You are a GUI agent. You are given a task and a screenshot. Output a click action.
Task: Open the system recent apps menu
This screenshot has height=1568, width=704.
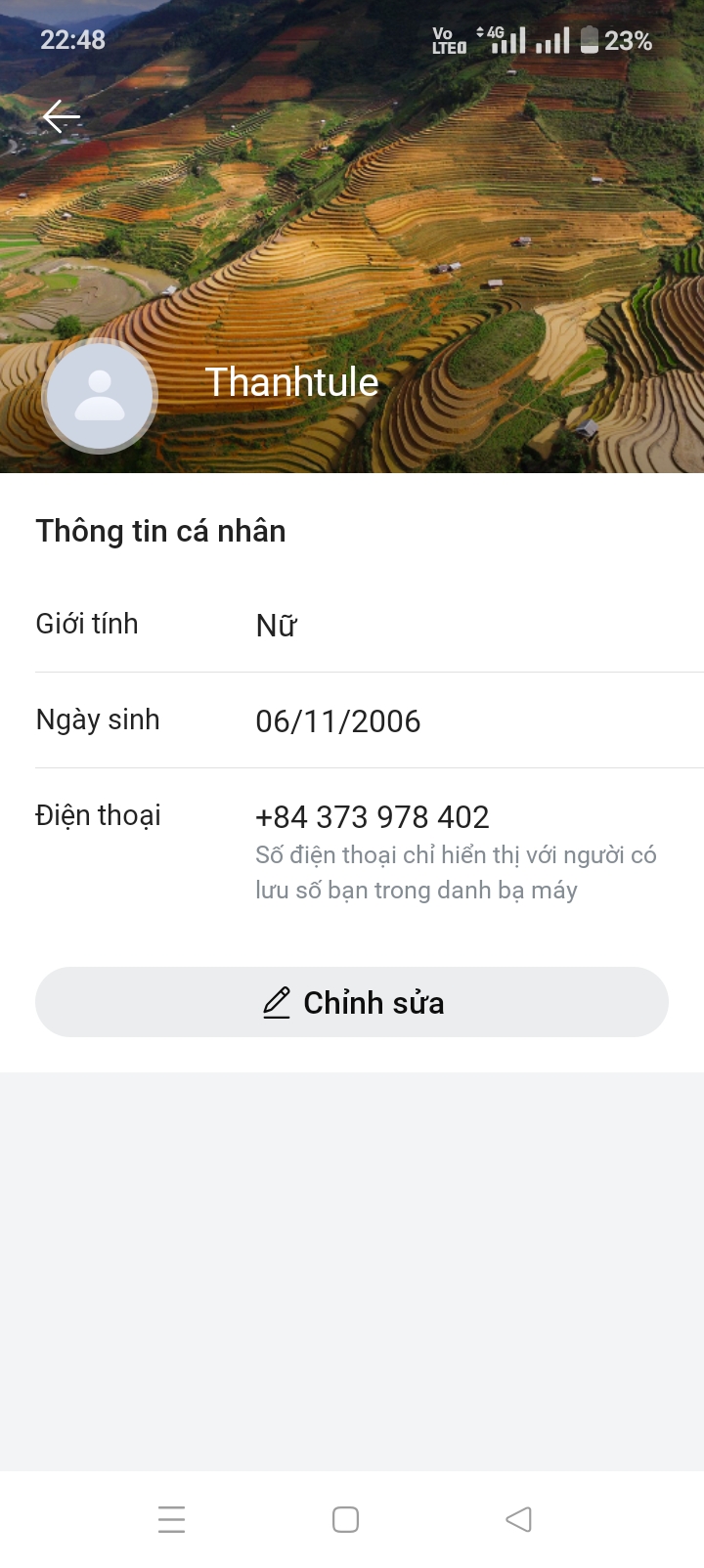pos(171,1519)
